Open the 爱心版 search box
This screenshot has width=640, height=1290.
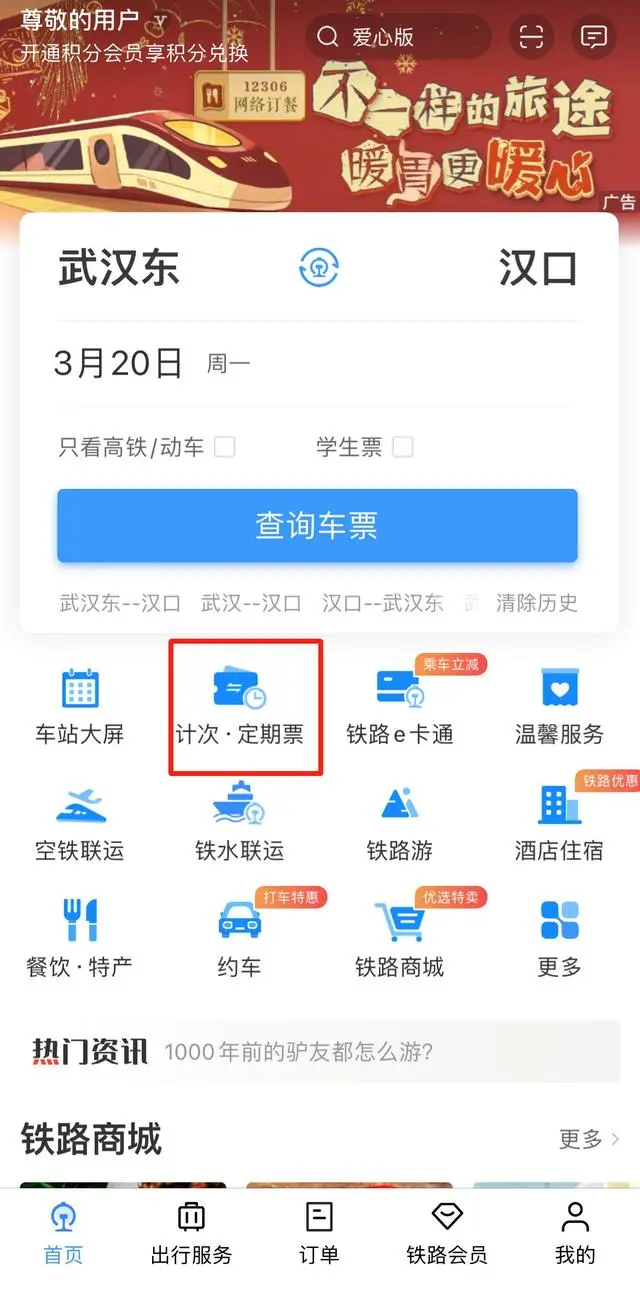click(x=398, y=38)
